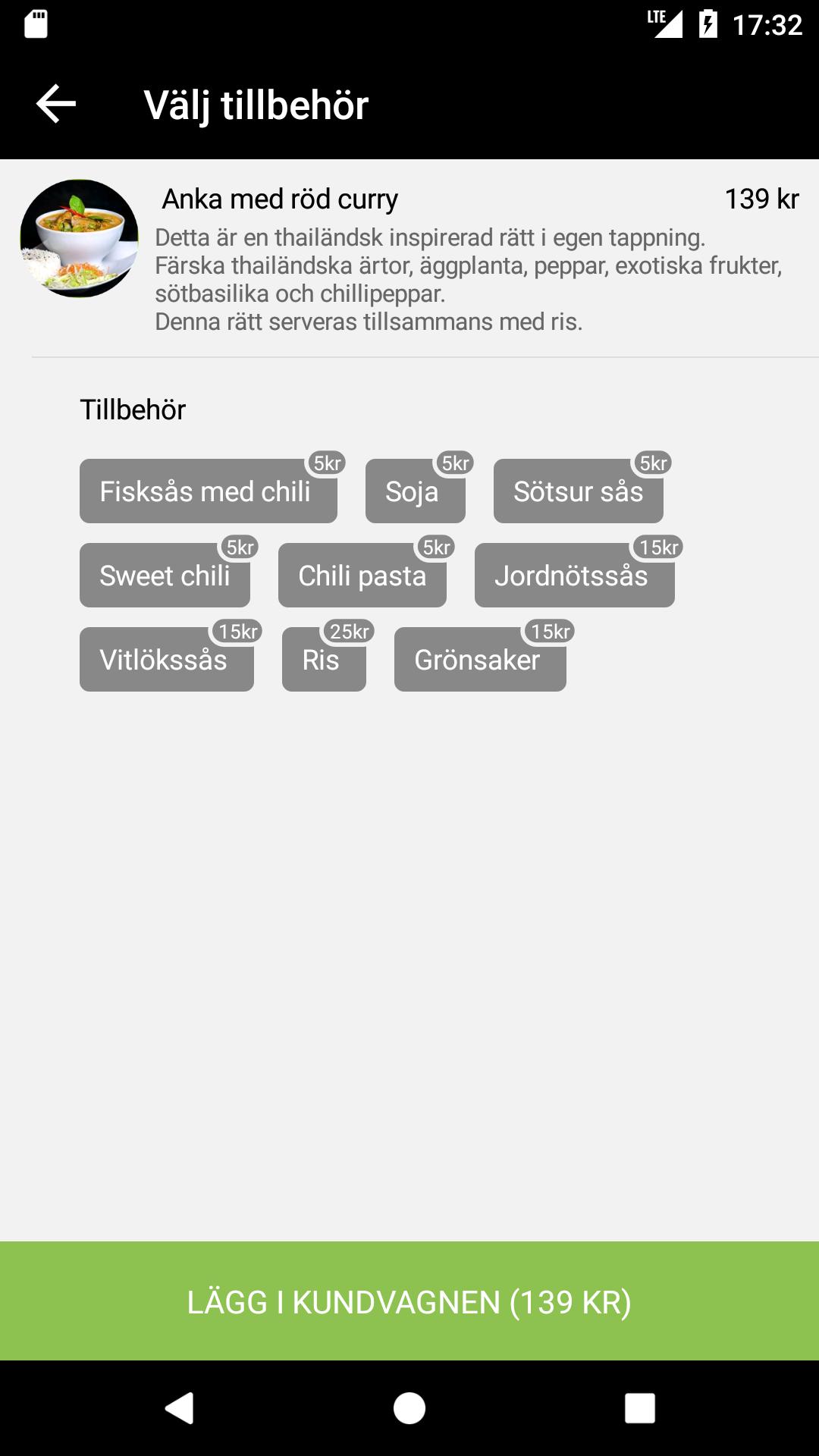This screenshot has height=1456, width=819.
Task: Open recent apps from the navigation bar
Action: [639, 1409]
